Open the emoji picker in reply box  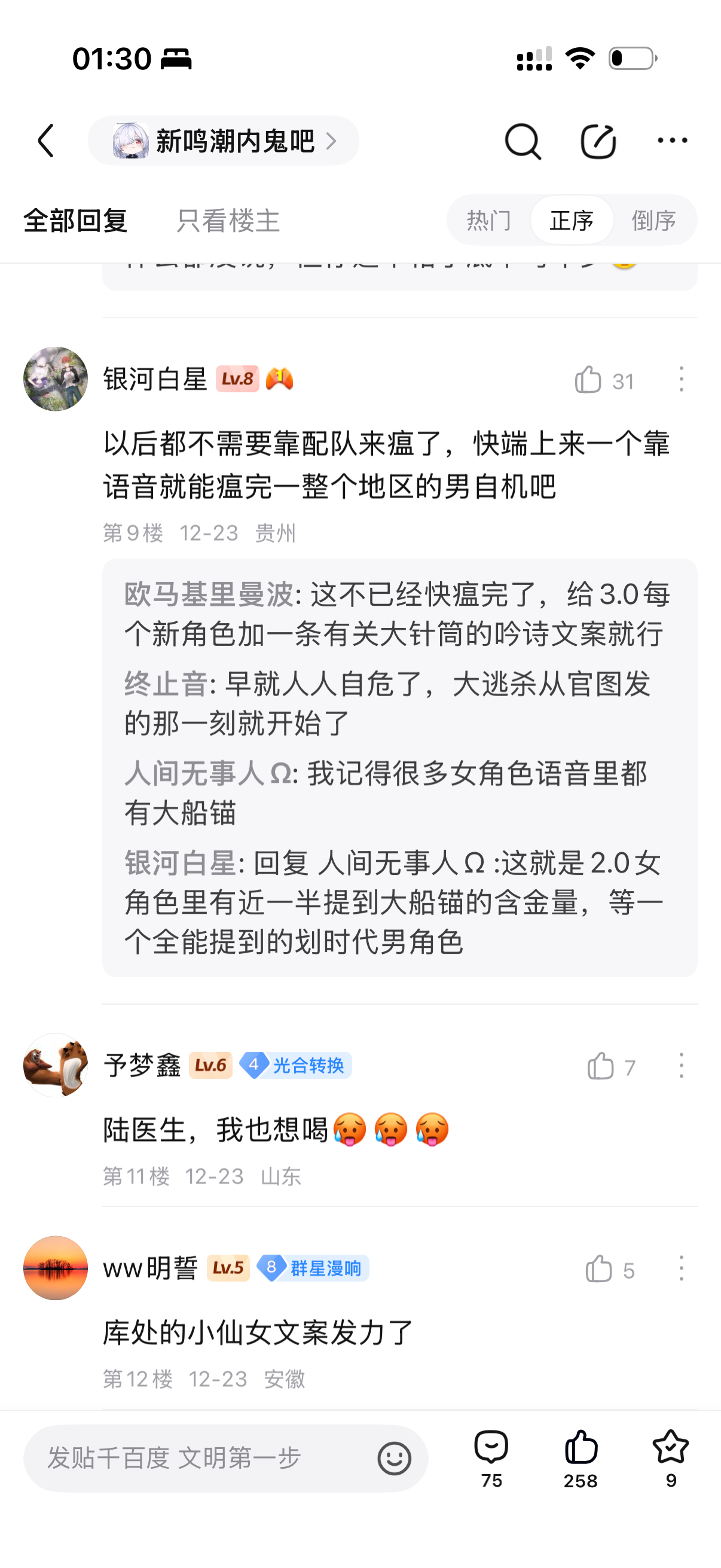(x=394, y=1459)
